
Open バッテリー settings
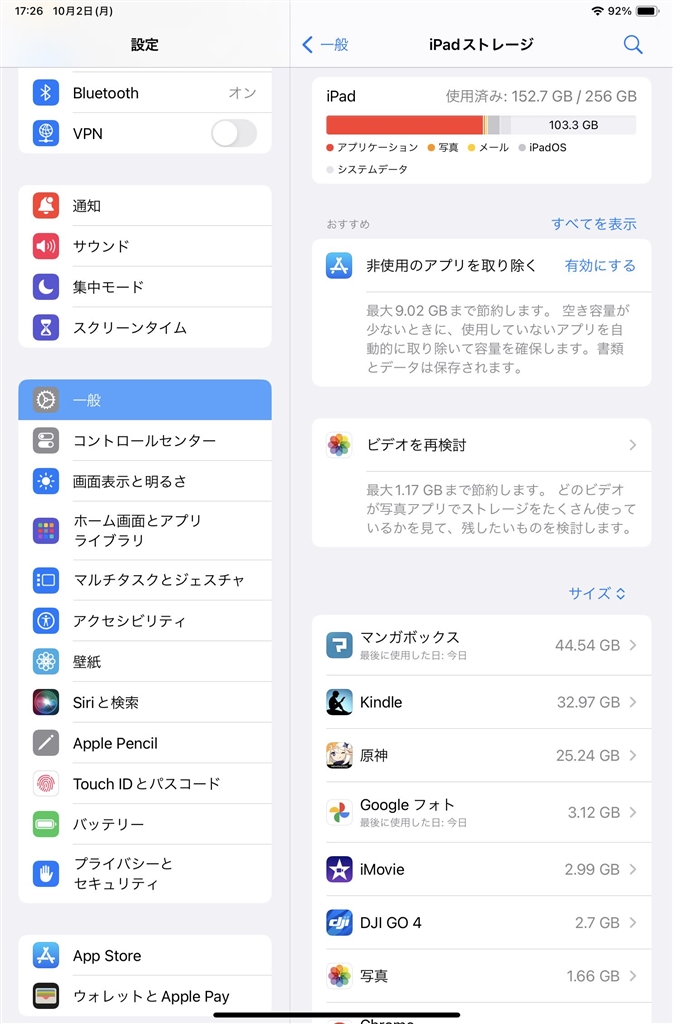point(145,824)
